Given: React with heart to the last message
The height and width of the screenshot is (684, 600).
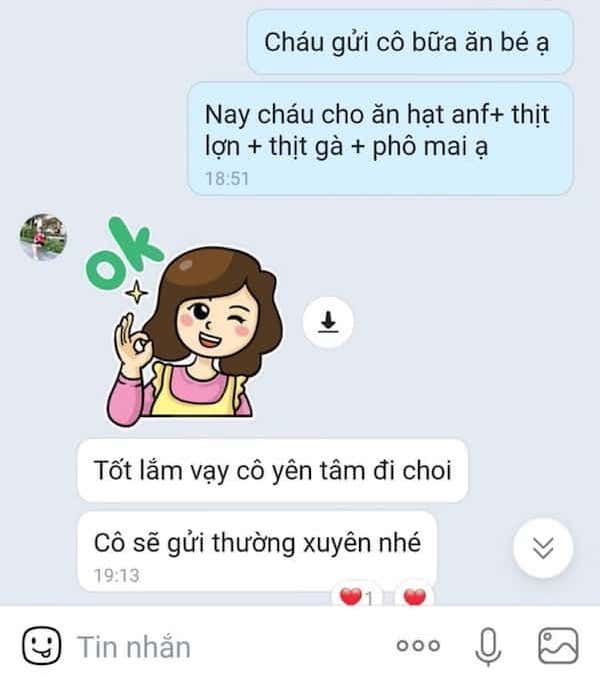Looking at the screenshot, I should (x=414, y=597).
